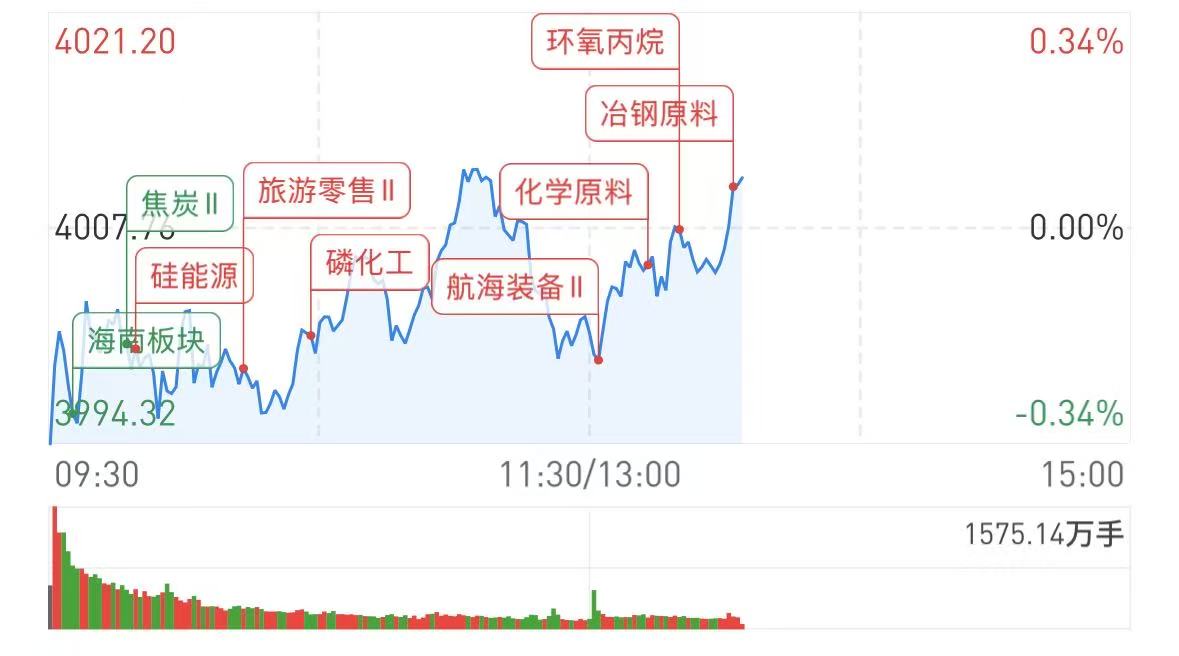The image size is (1179, 656).
Task: Open the 冶钢原料 sector label
Action: click(x=659, y=114)
